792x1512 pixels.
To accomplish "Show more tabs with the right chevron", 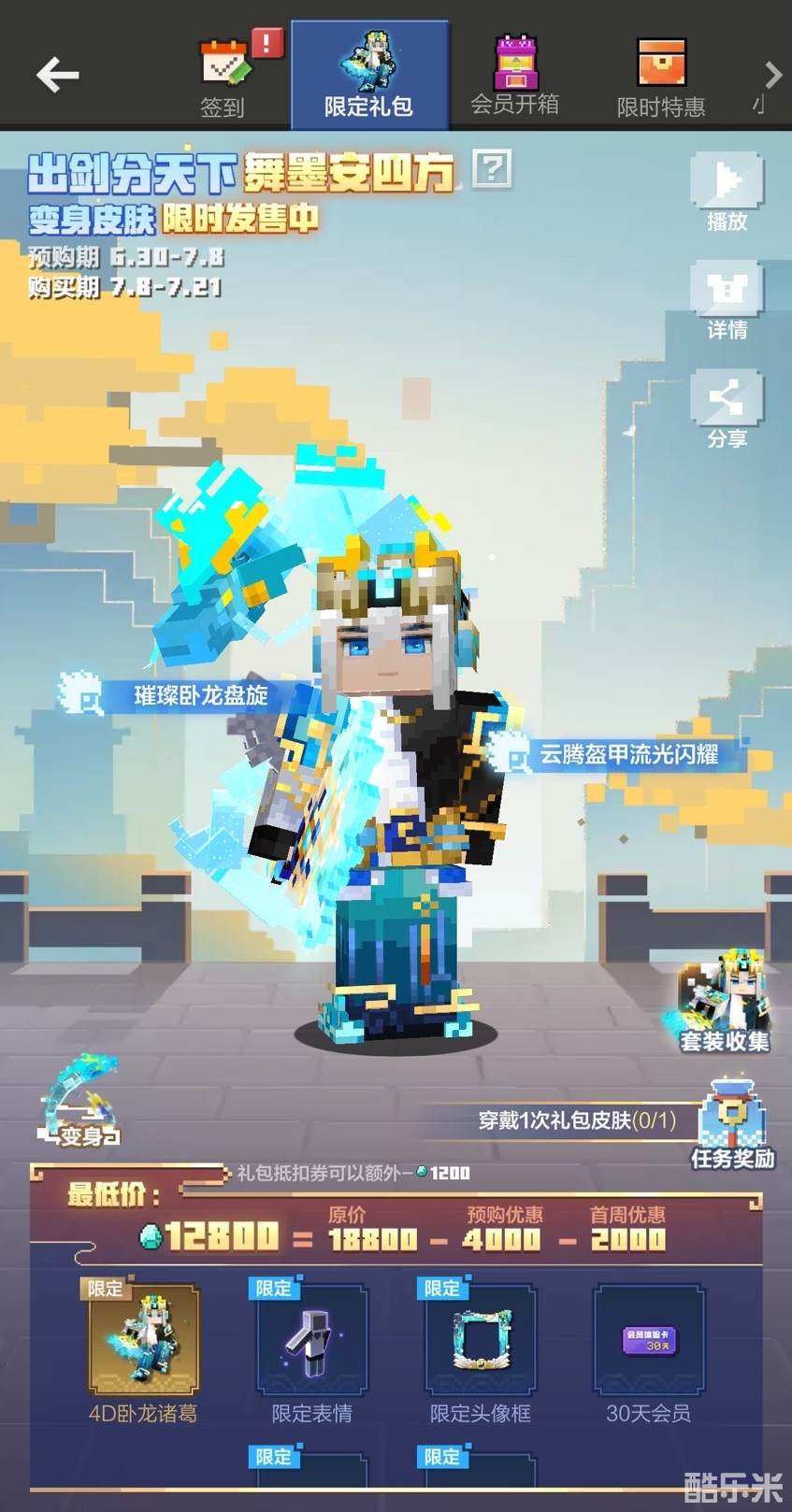I will [771, 75].
